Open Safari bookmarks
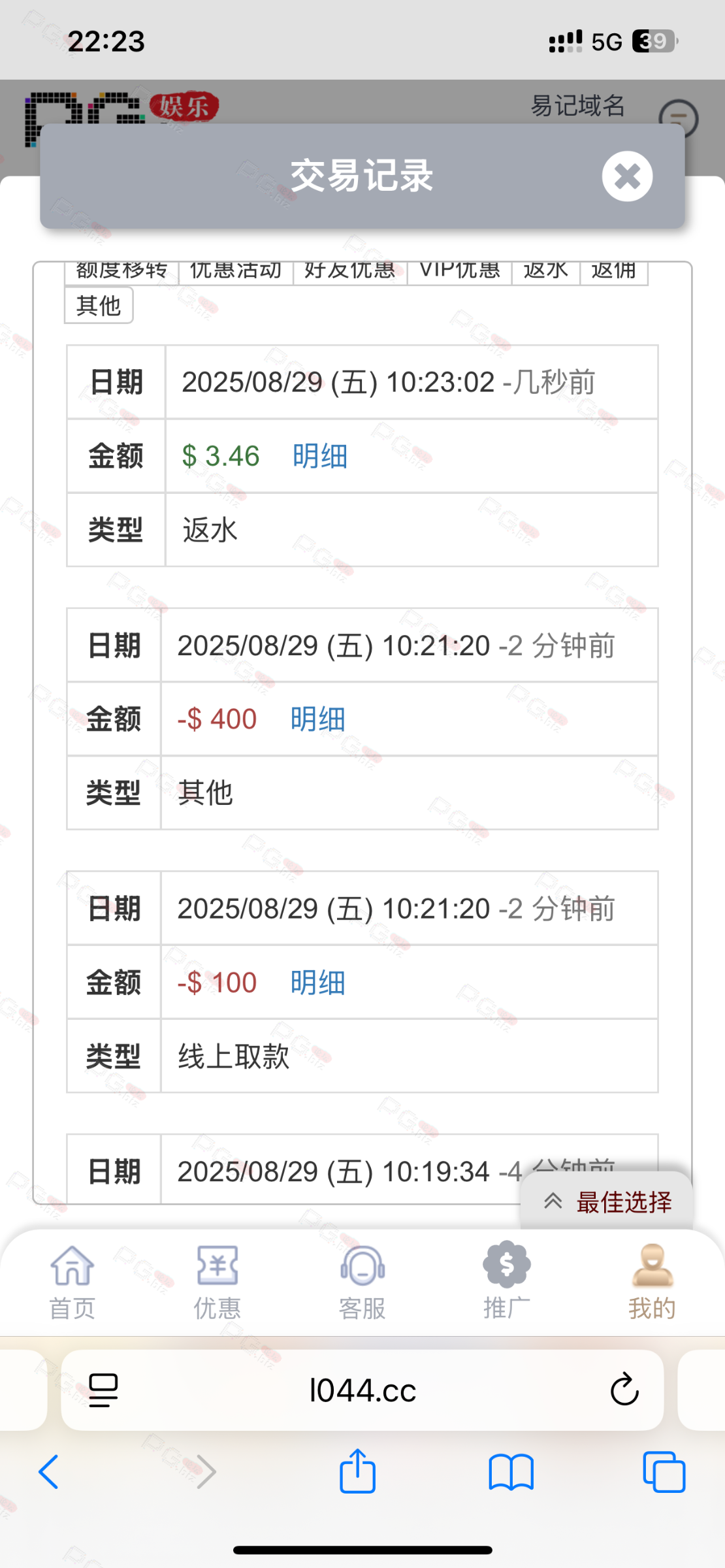 click(511, 1472)
